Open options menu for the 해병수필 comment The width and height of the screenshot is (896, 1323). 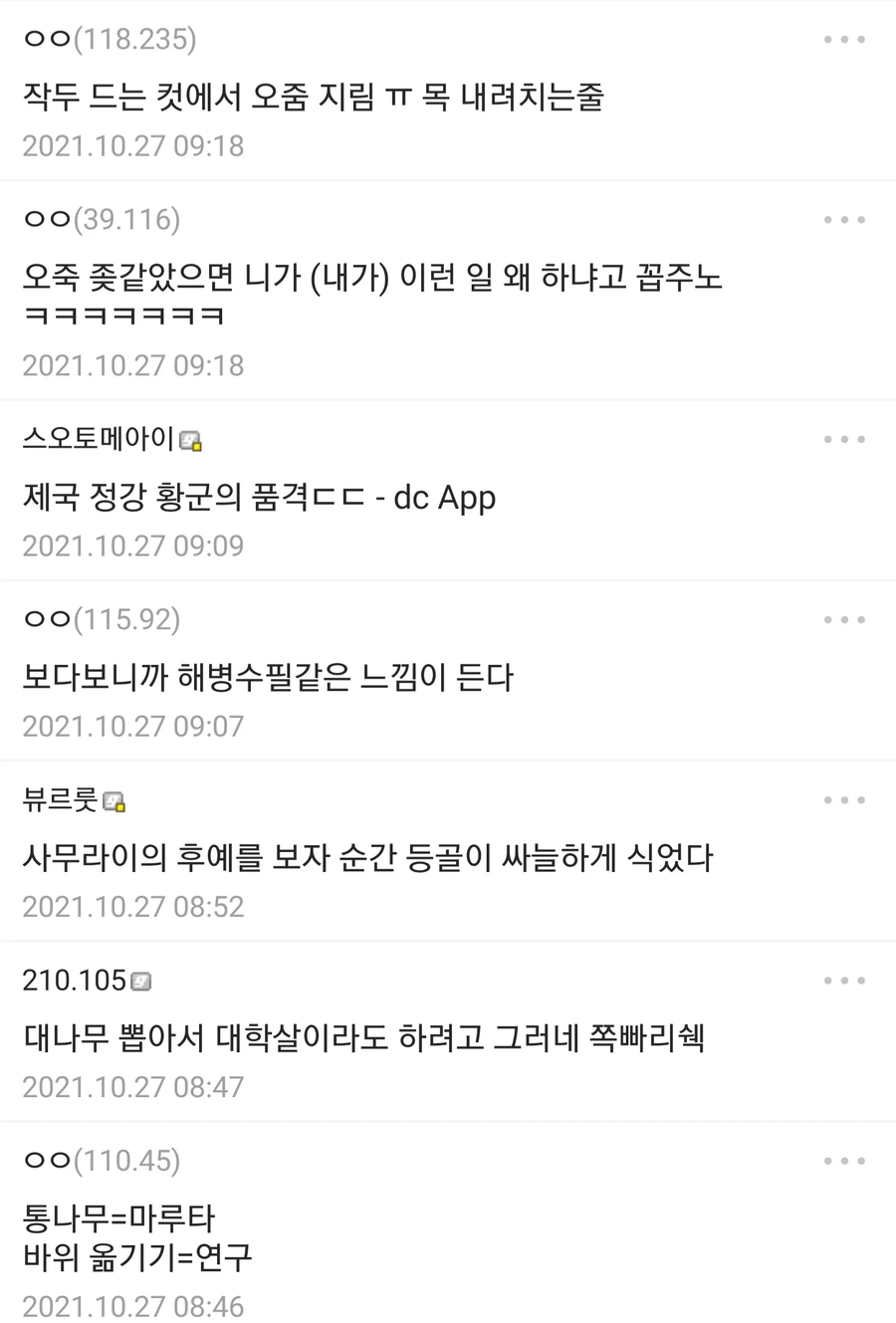pyautogui.click(x=844, y=619)
